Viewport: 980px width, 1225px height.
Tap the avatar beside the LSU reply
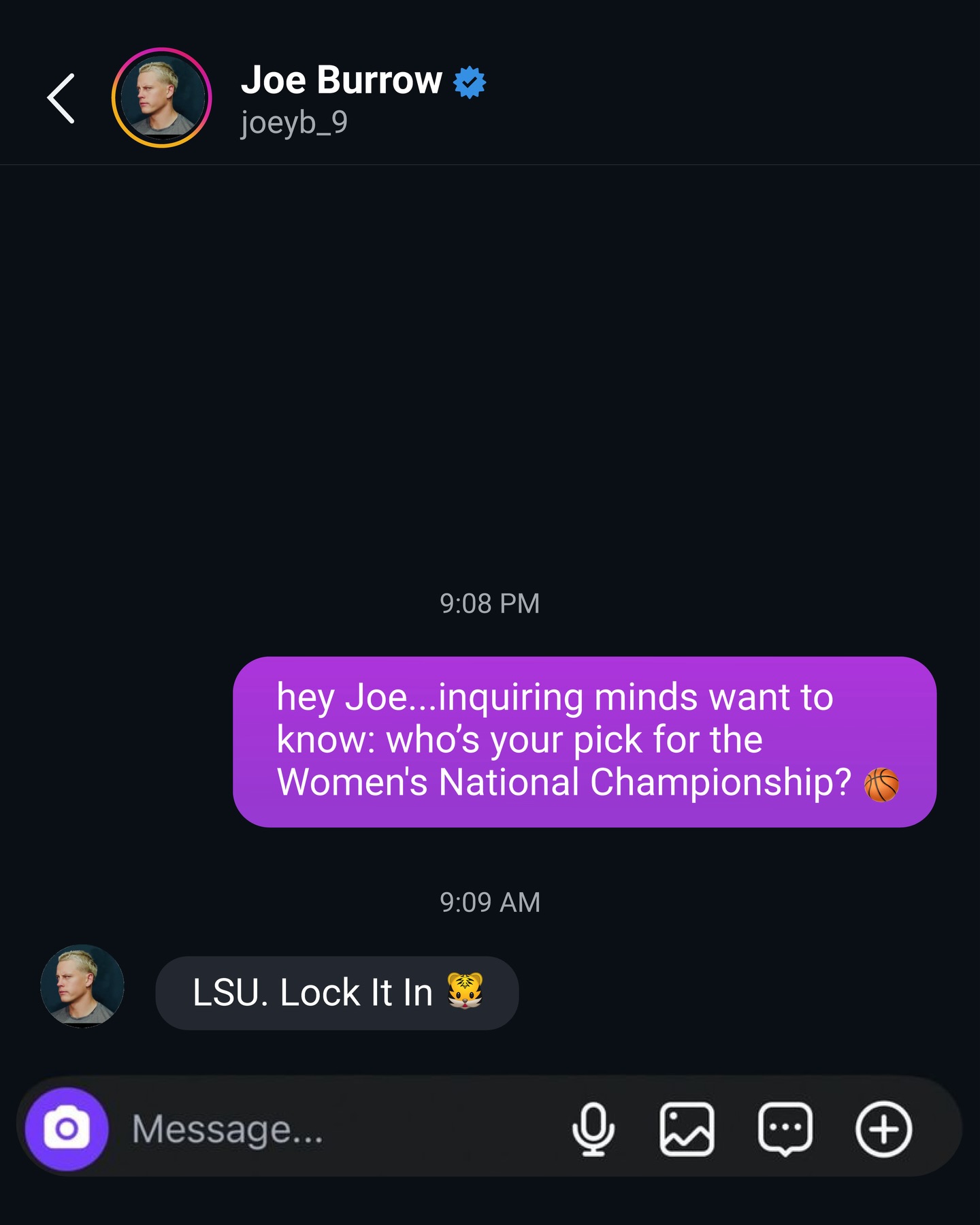tap(82, 985)
